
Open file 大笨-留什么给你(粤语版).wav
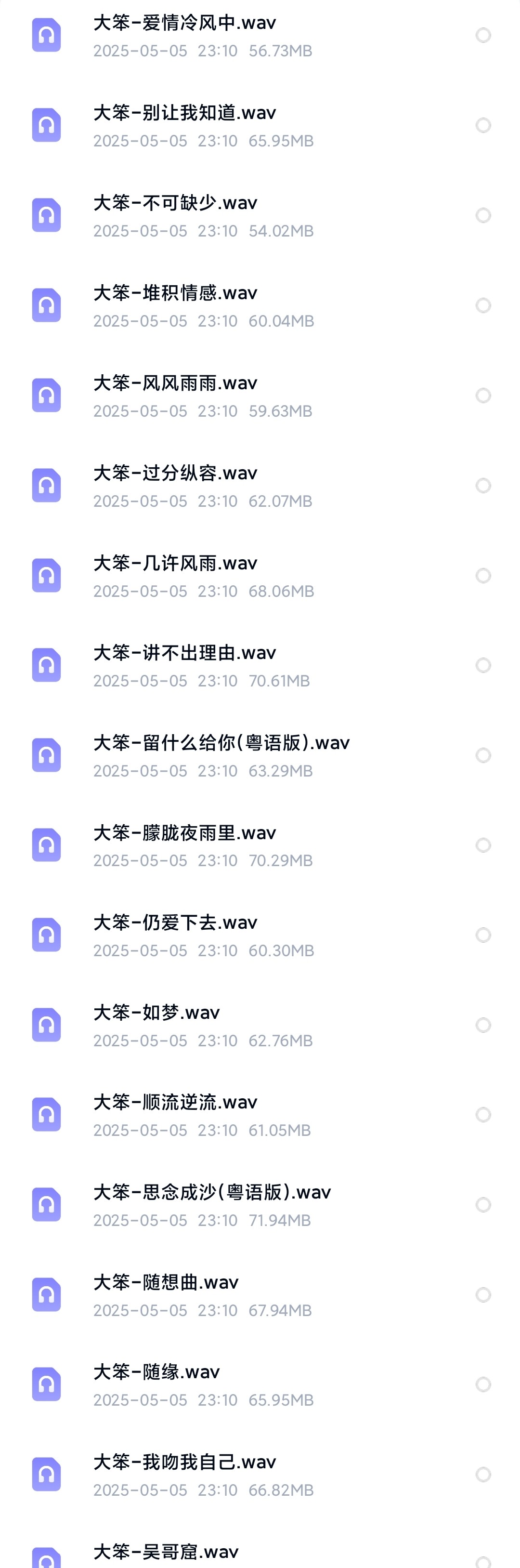(221, 743)
